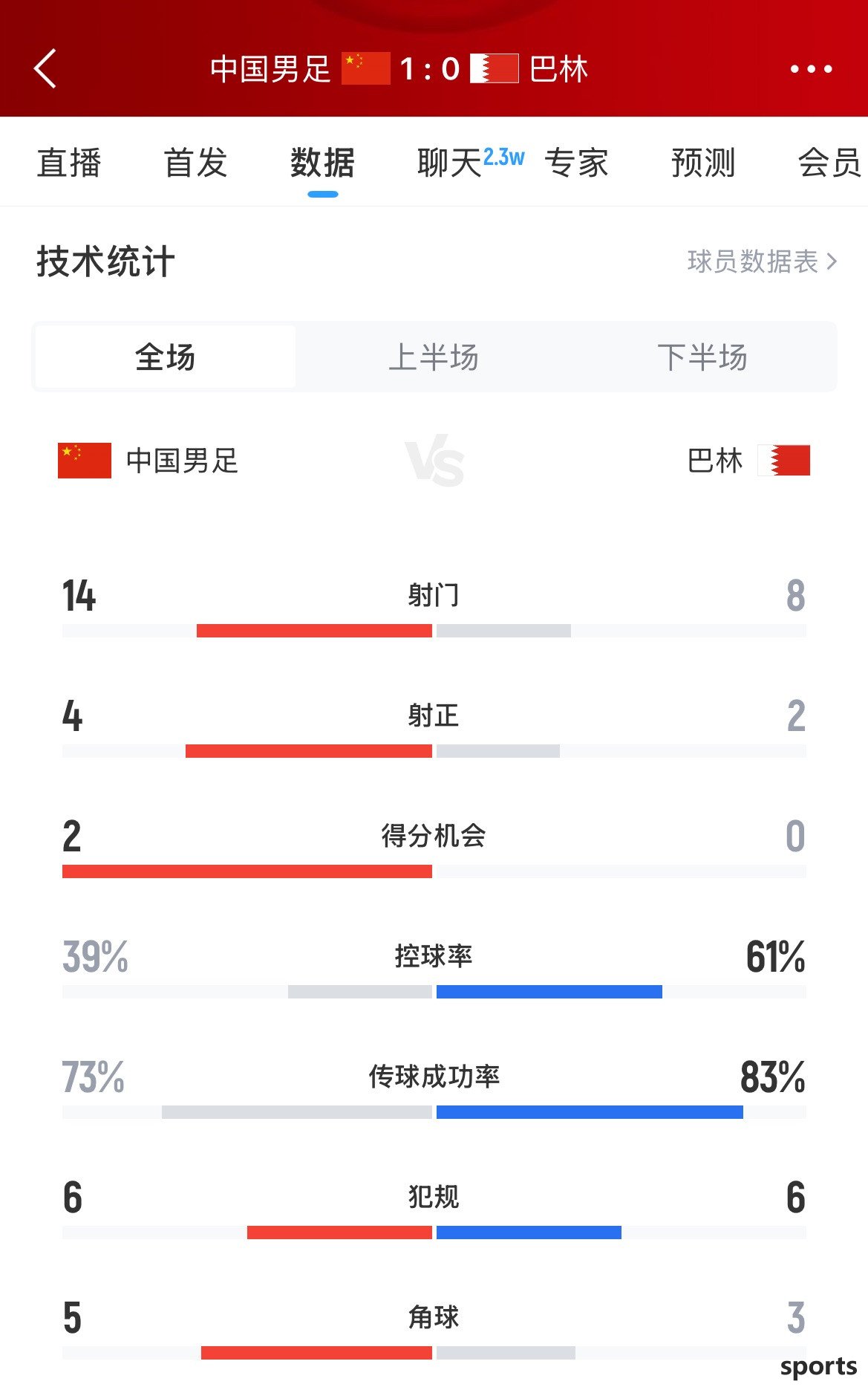View the 预测 predictions tab
868x1390 pixels.
point(703,163)
